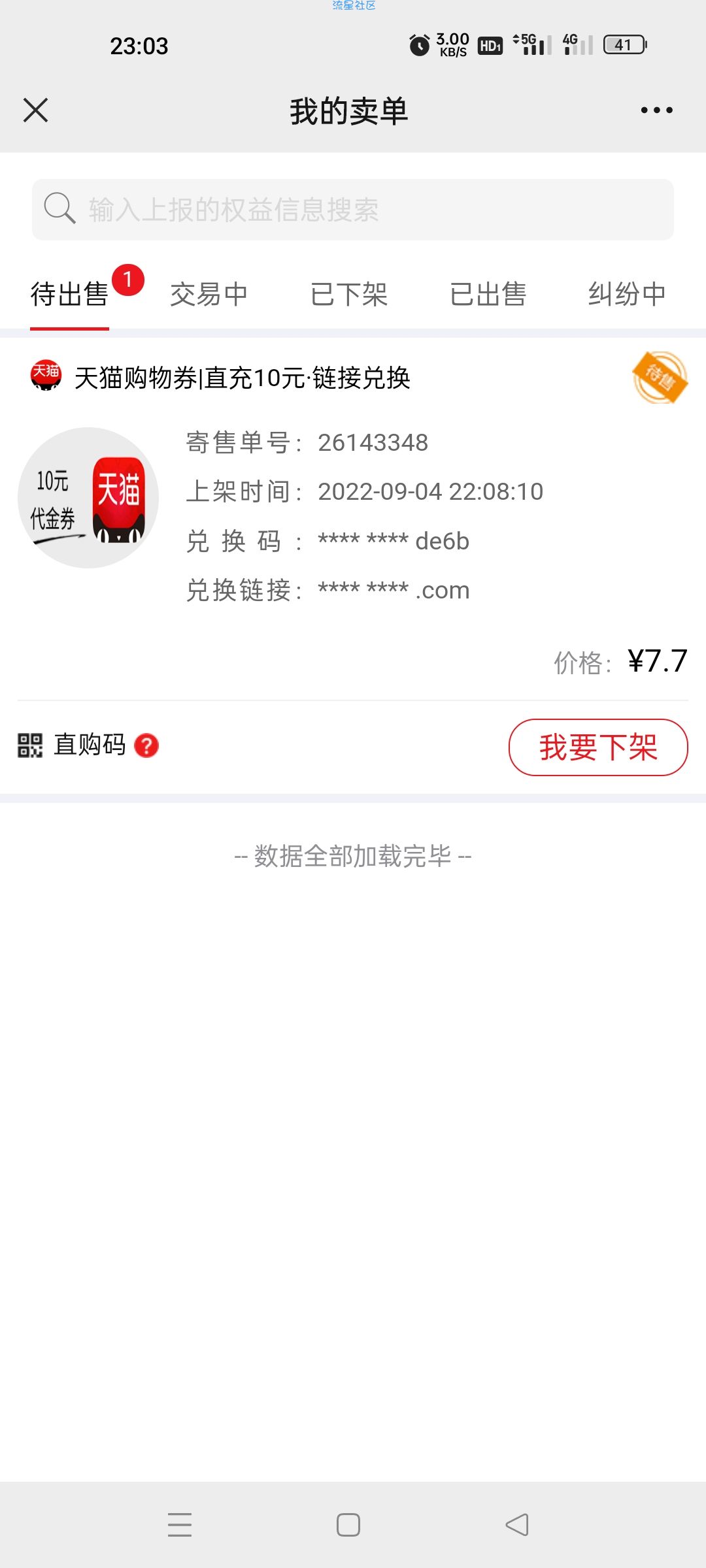Go back using system navigation triangle
The image size is (706, 1568).
click(x=517, y=1525)
